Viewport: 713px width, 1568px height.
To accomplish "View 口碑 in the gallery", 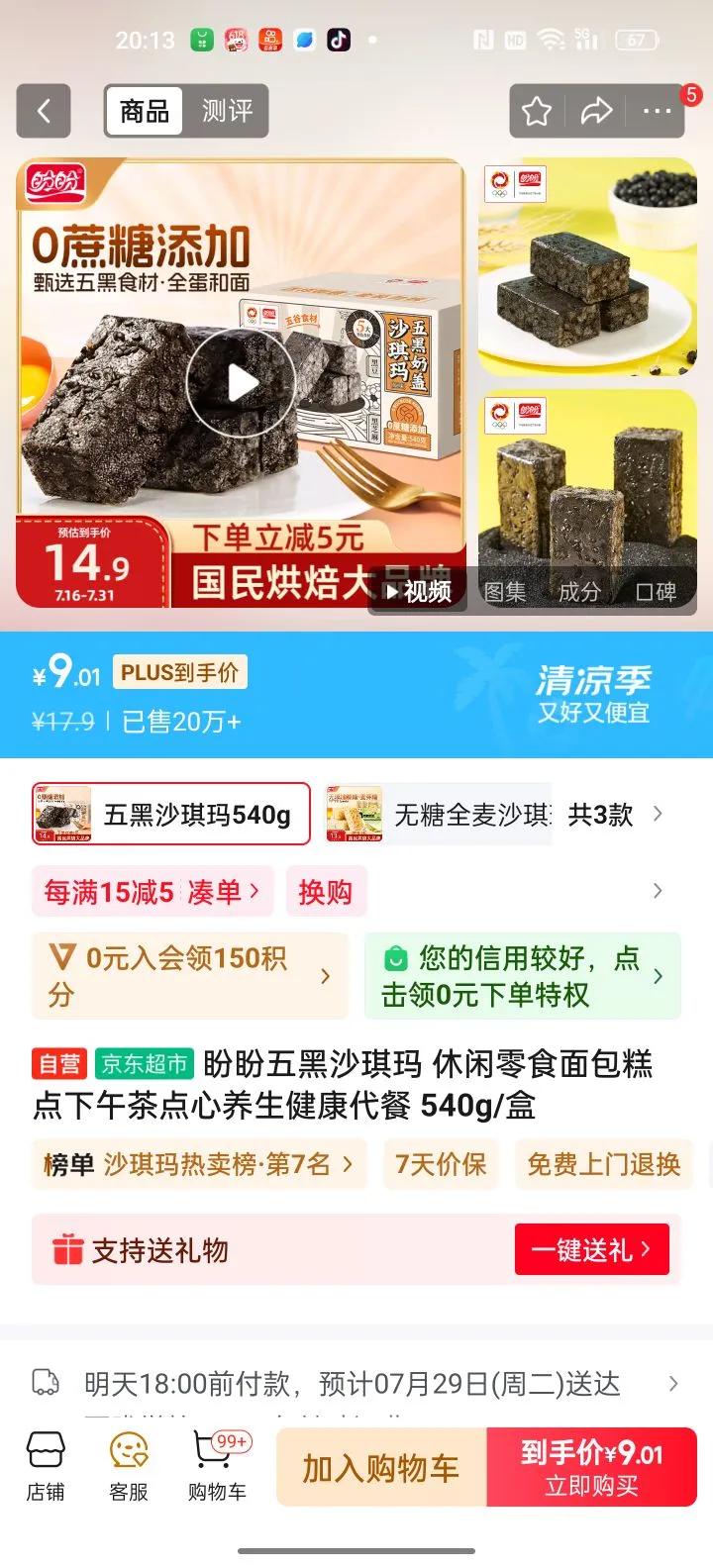I will click(656, 592).
